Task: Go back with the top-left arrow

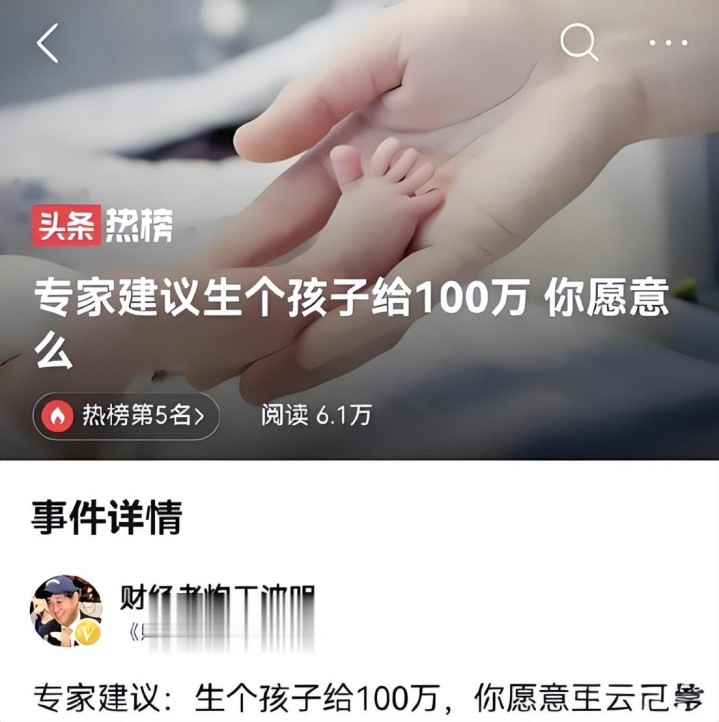Action: 47,43
